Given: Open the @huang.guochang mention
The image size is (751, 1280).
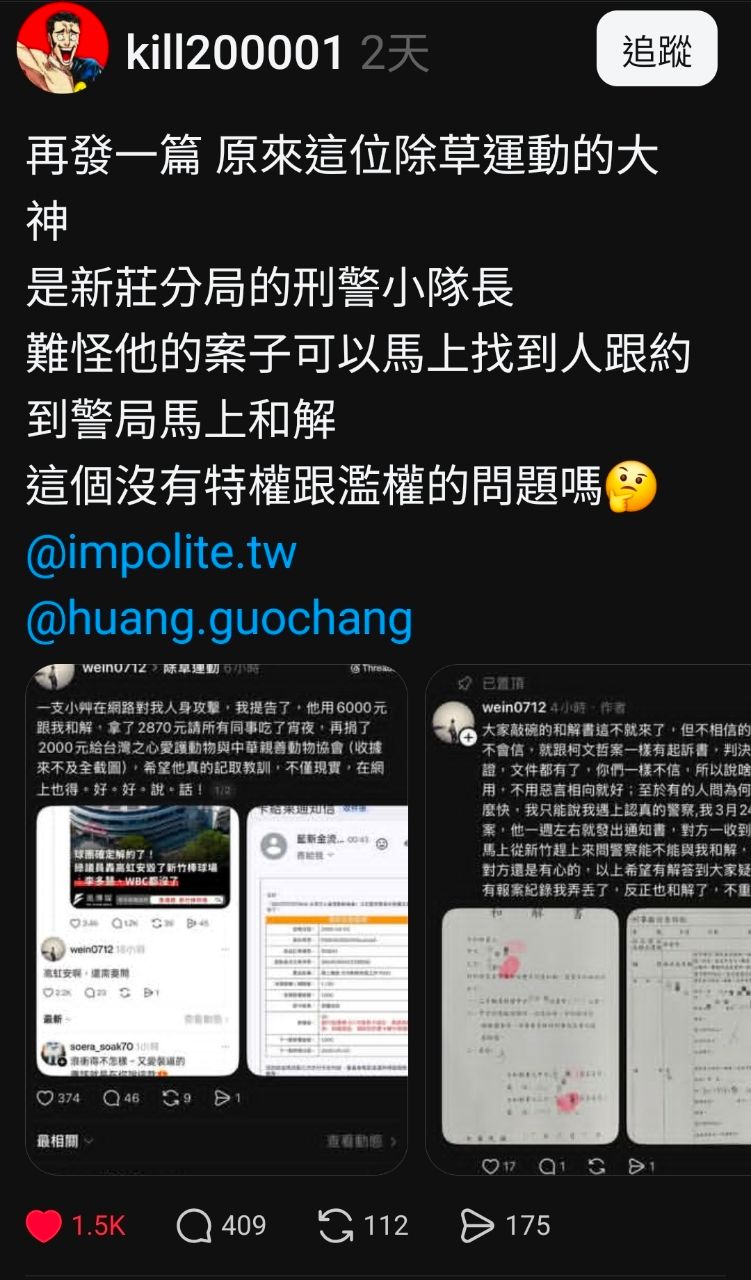Looking at the screenshot, I should 219,619.
